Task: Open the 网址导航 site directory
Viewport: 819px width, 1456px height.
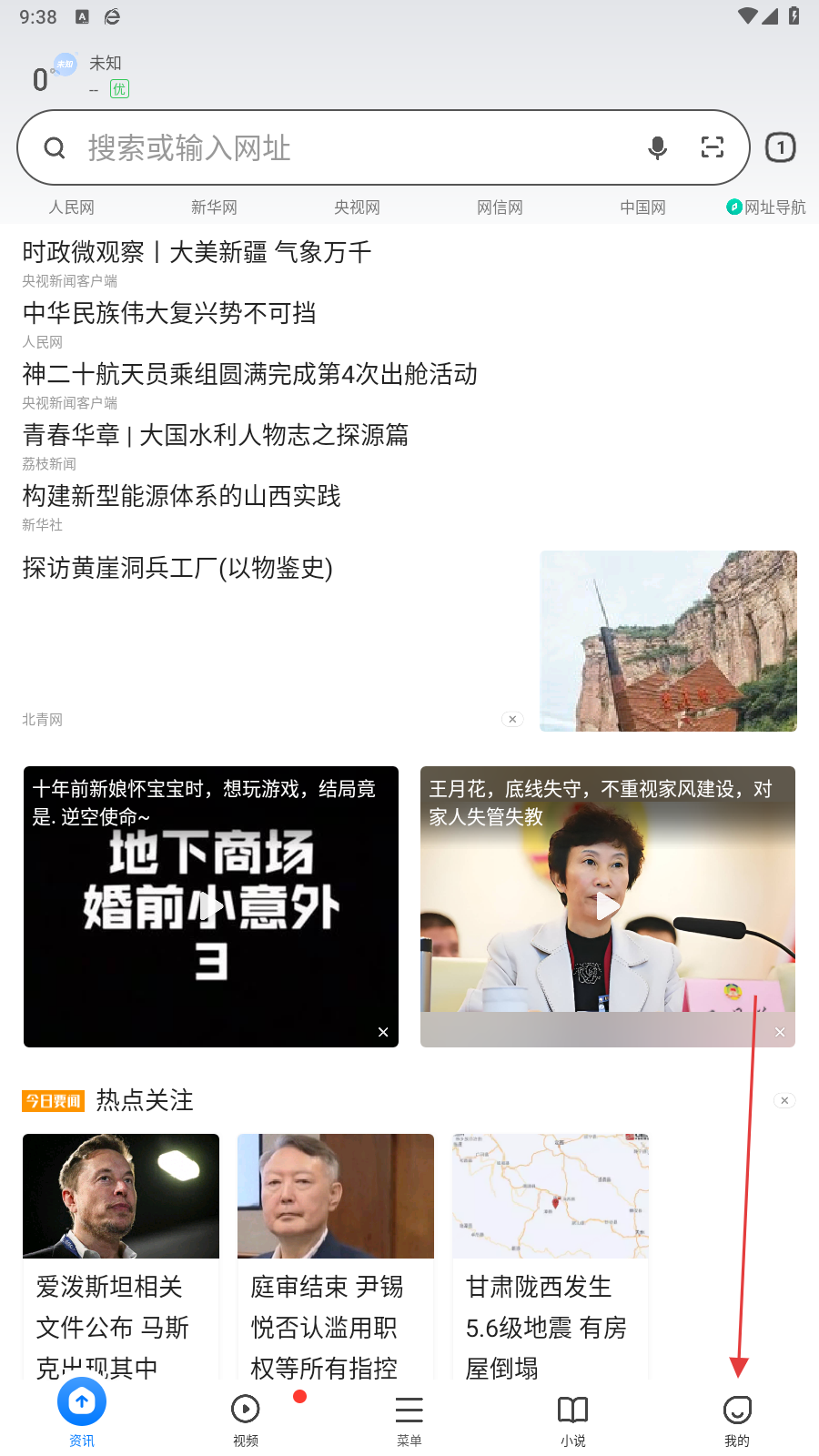Action: pyautogui.click(x=766, y=207)
